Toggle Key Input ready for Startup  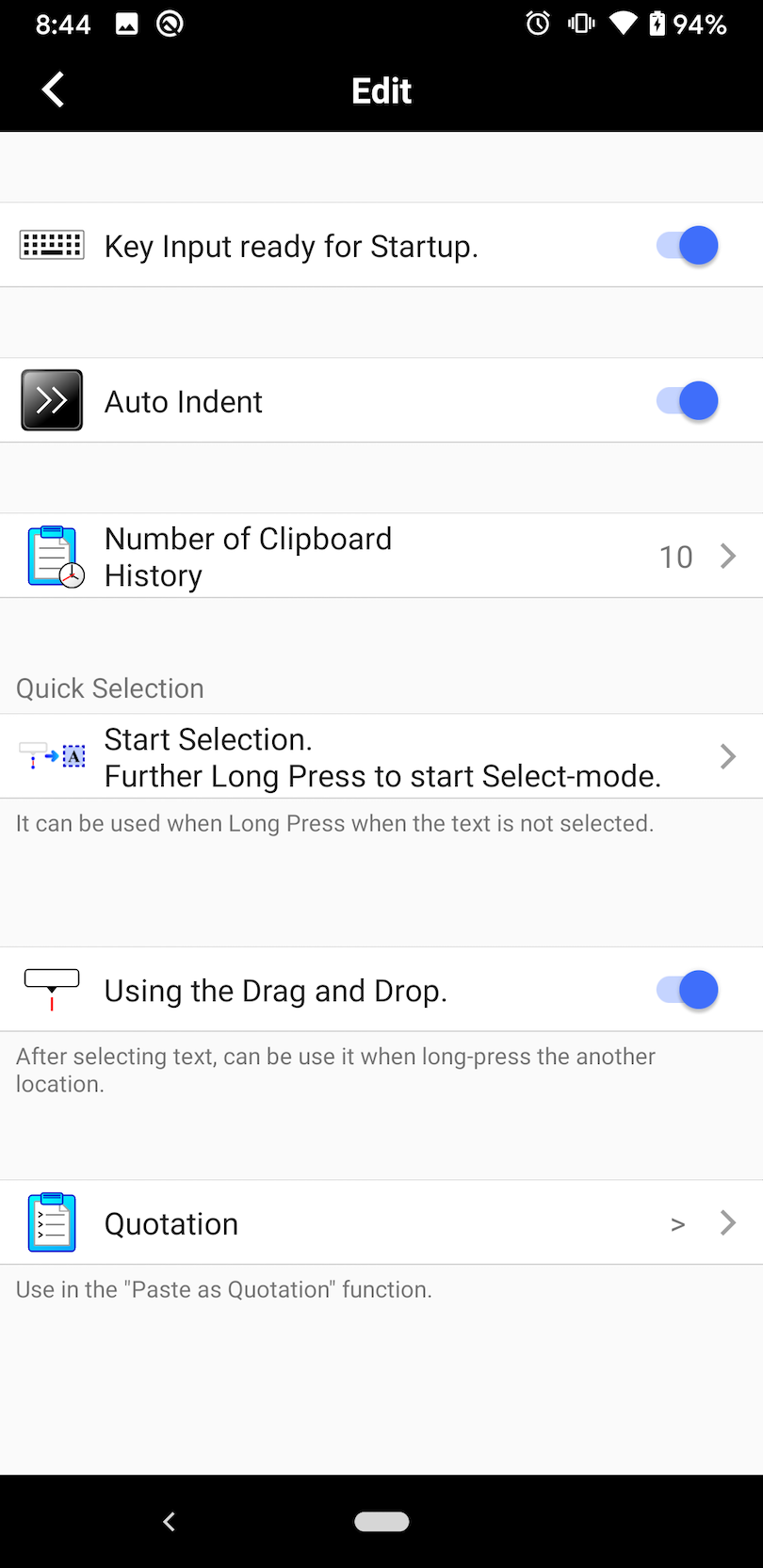point(688,246)
